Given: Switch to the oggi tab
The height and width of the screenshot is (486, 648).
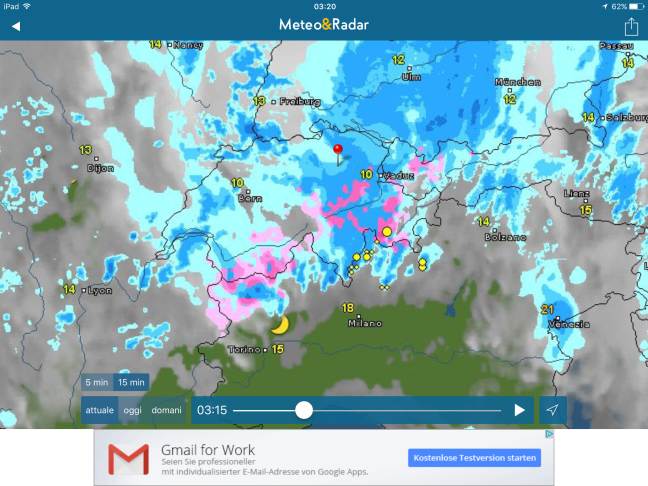Looking at the screenshot, I should pyautogui.click(x=132, y=410).
